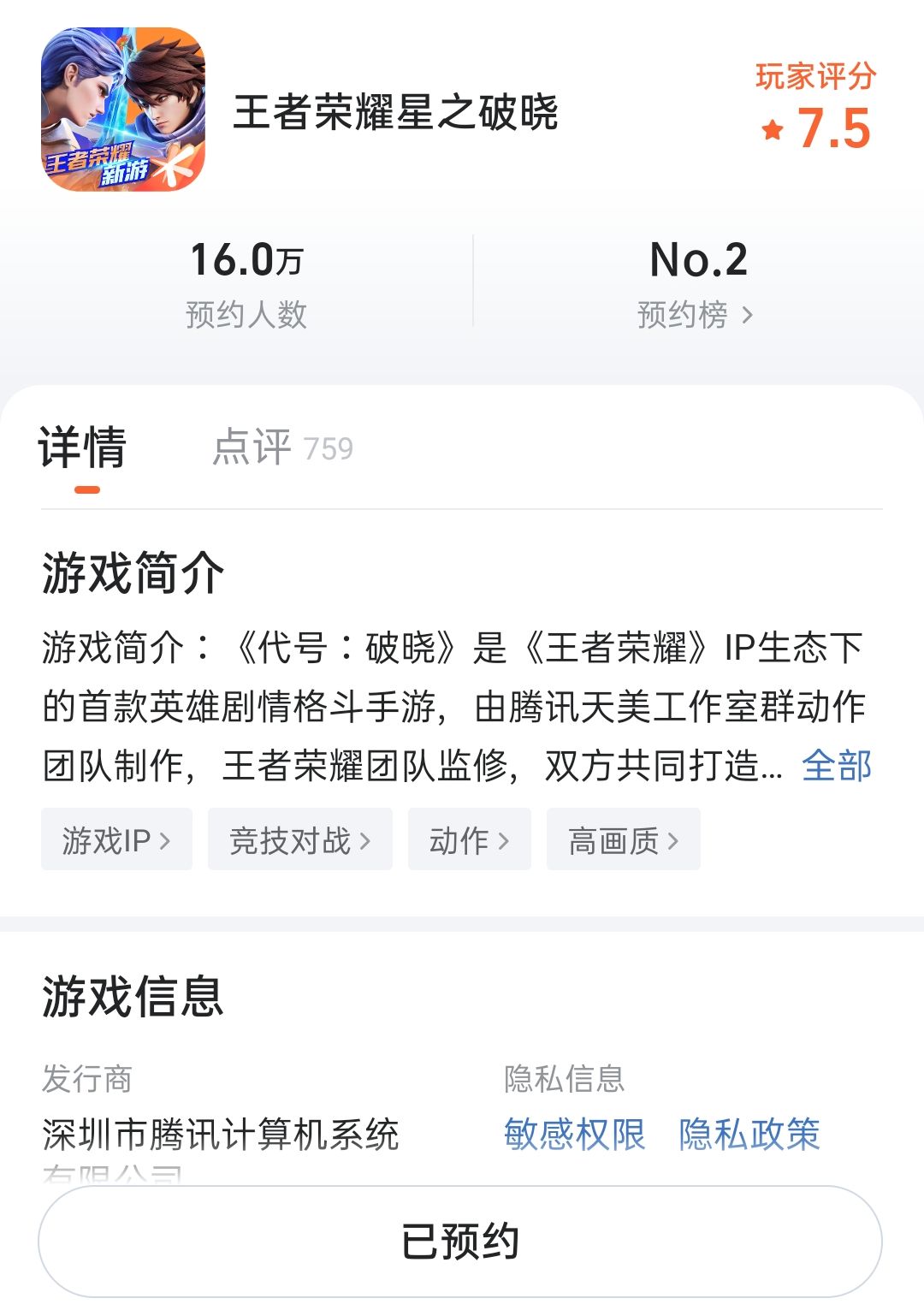Browse the 竞技对战 tag

299,840
